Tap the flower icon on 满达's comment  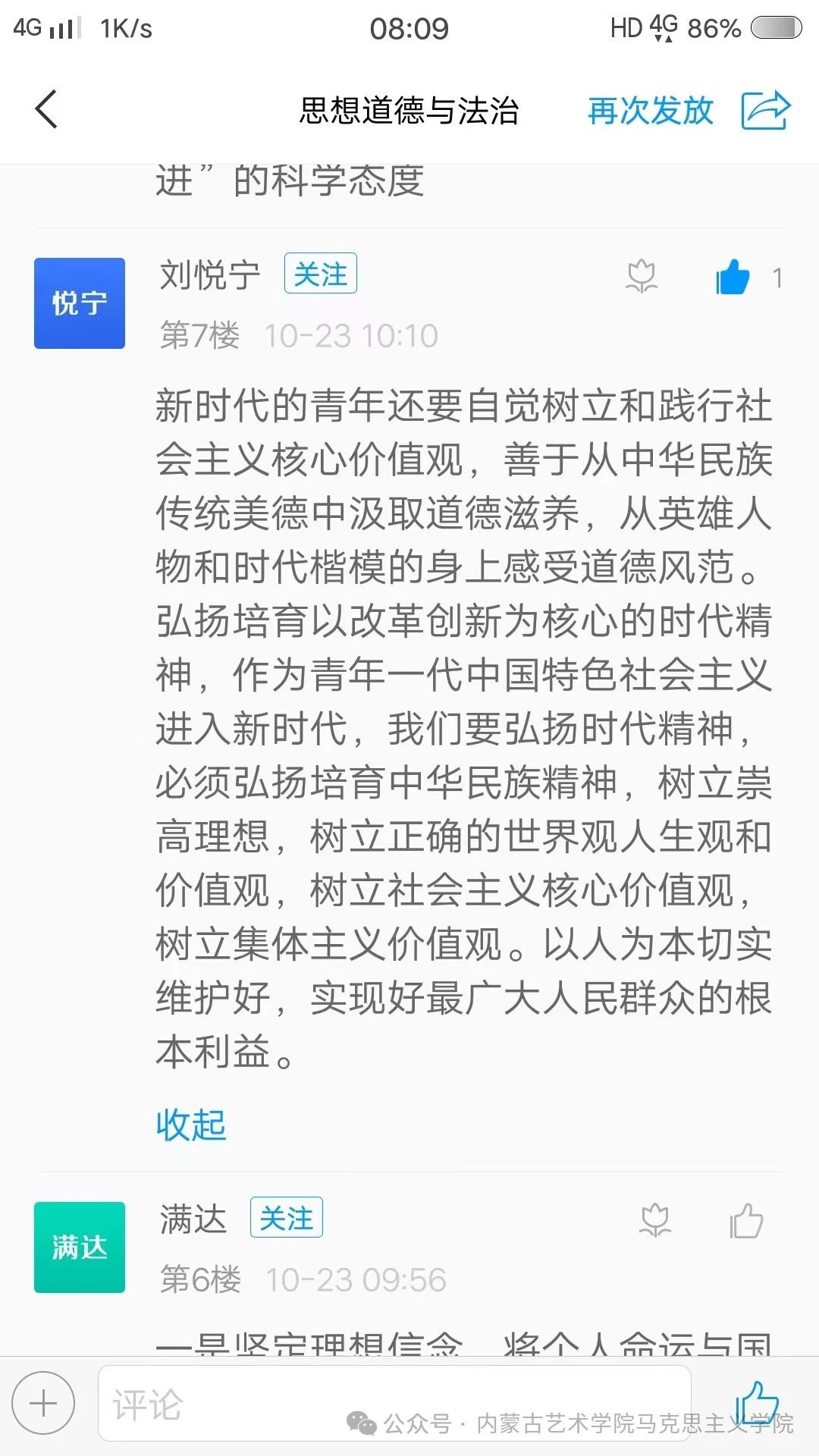655,1220
